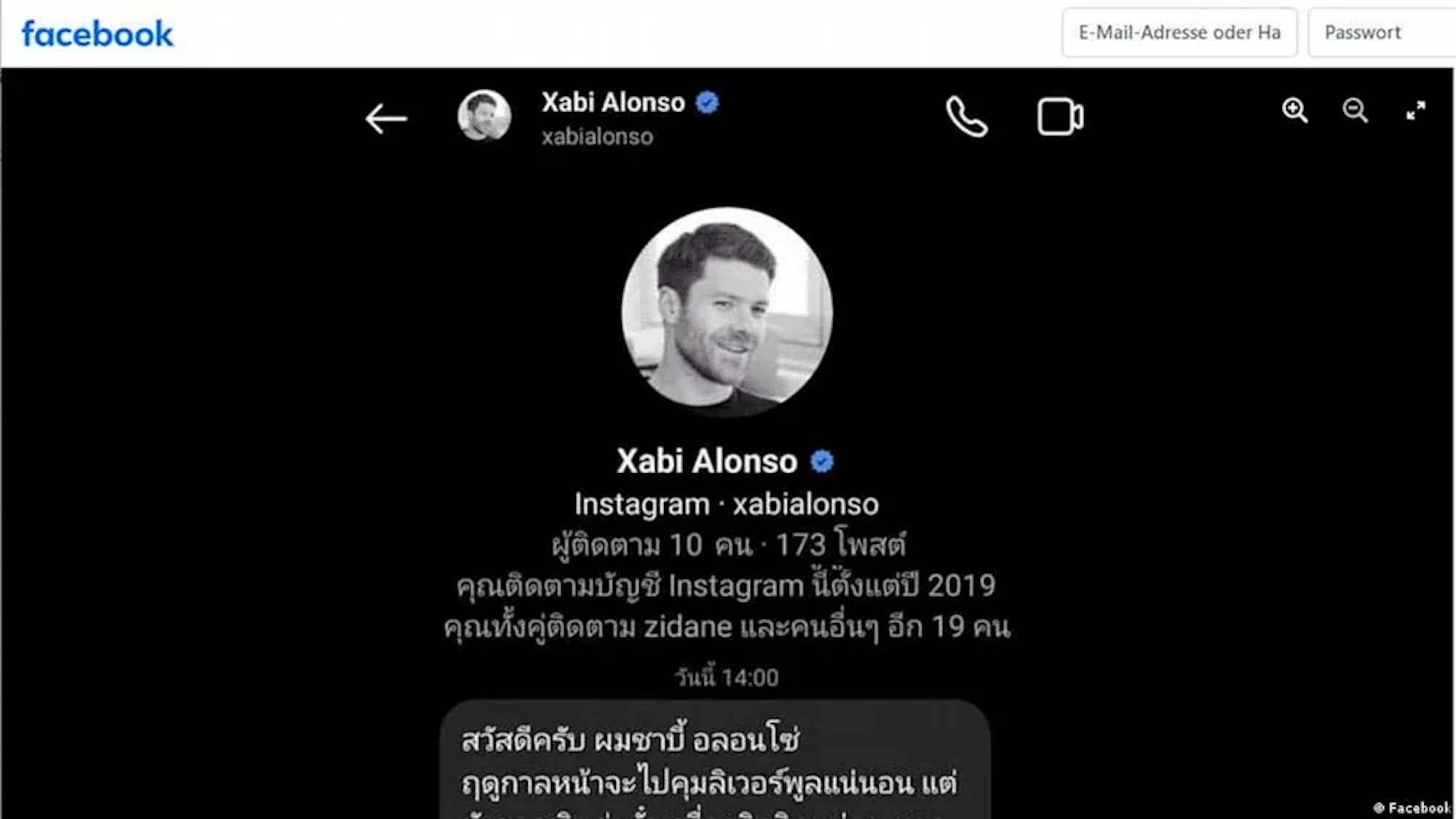Tap the E-Mail-Adresse login field
1456x819 pixels.
point(1179,33)
